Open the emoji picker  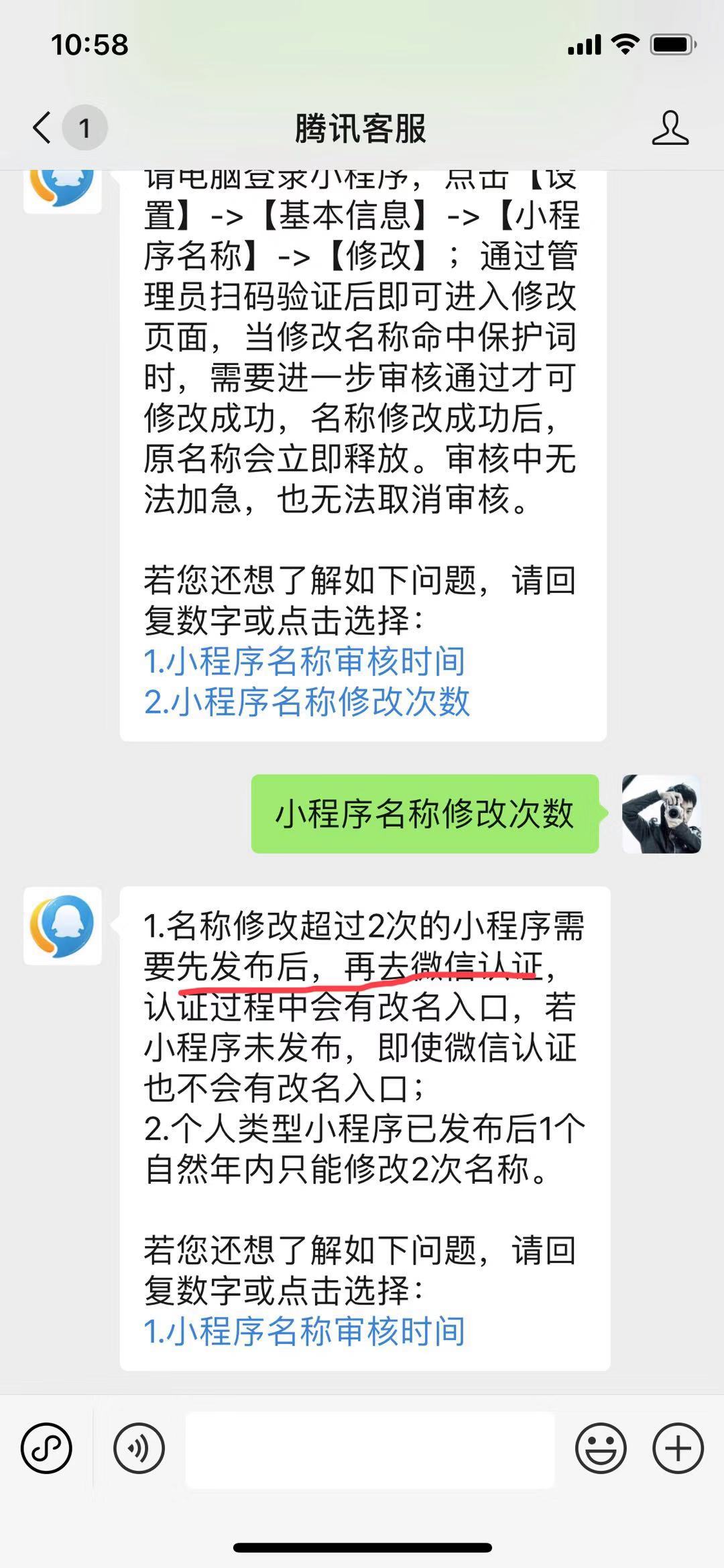click(x=601, y=1448)
